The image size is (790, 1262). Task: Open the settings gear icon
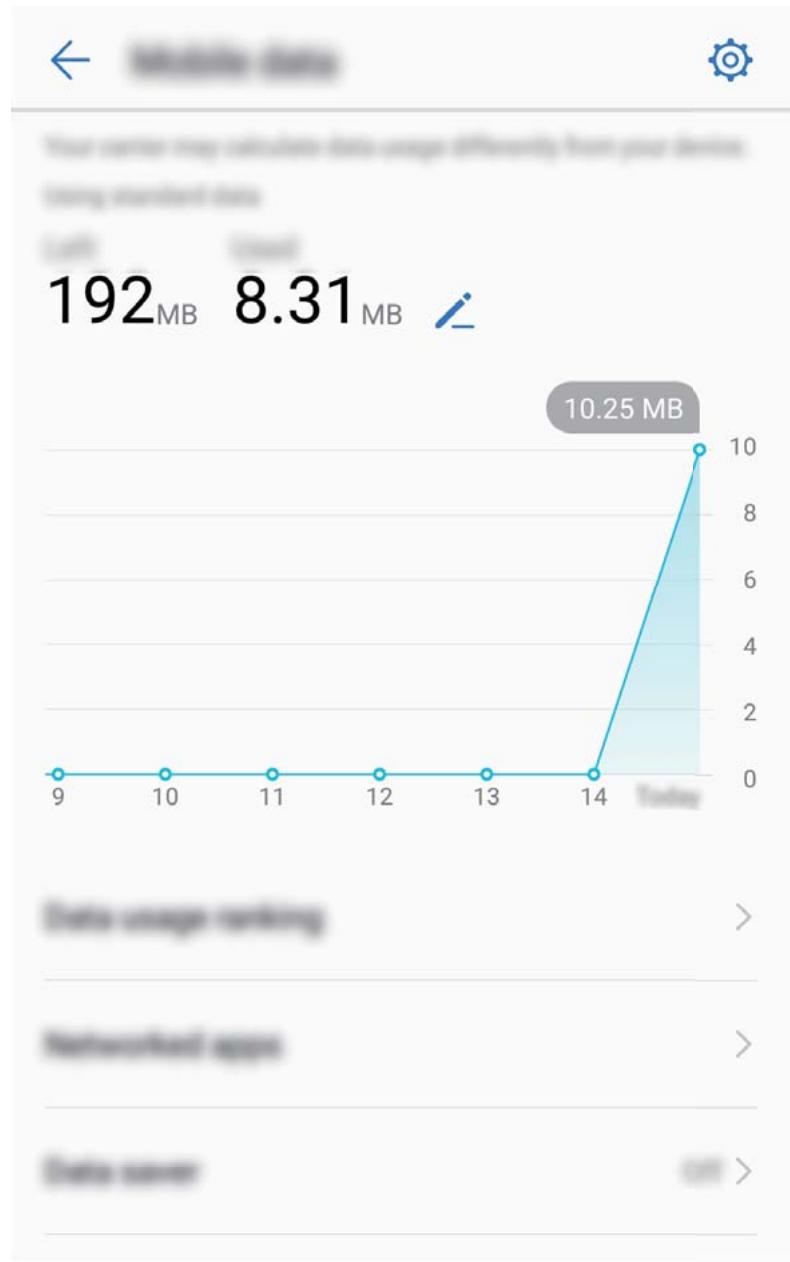(x=730, y=62)
